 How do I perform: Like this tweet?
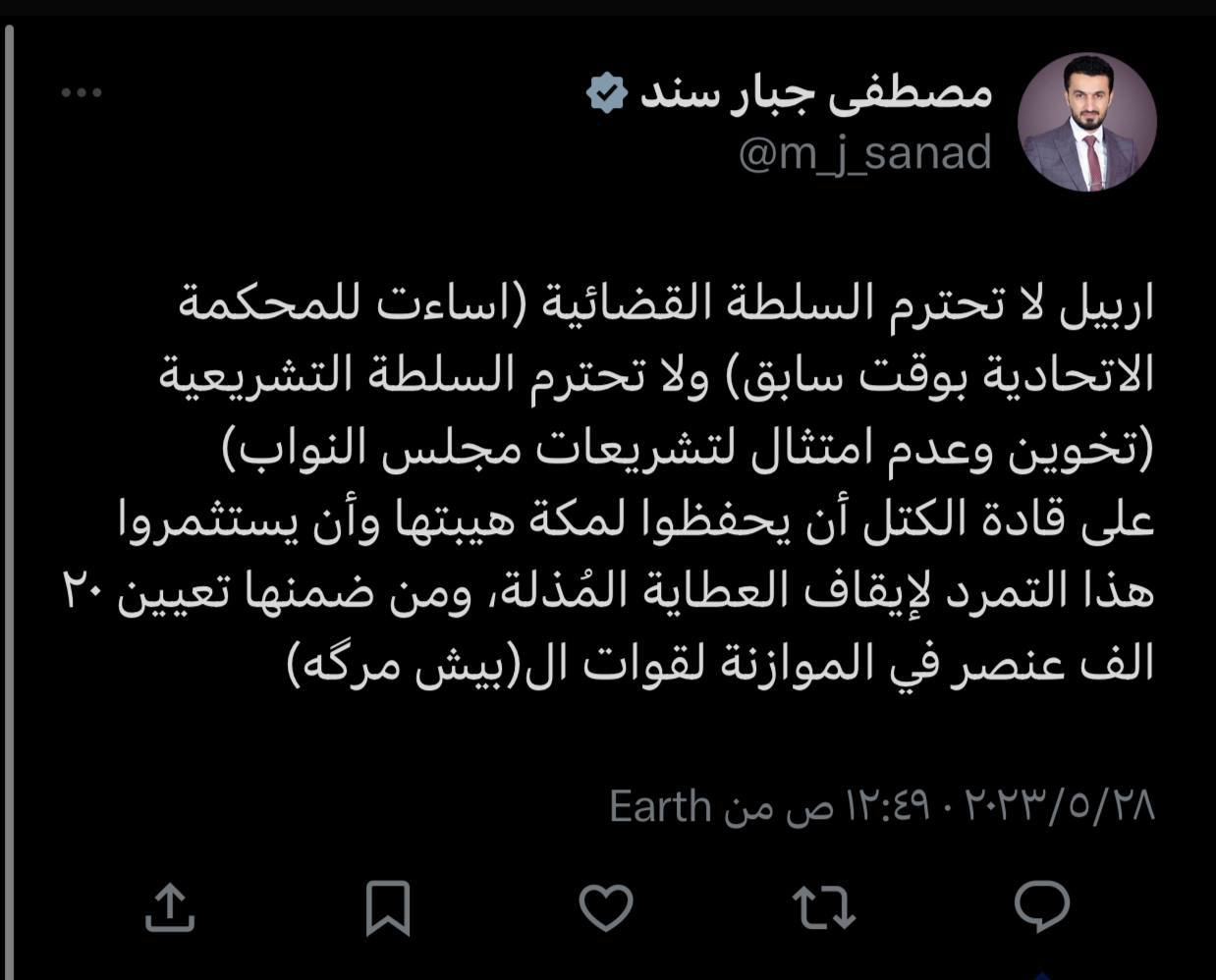pyautogui.click(x=605, y=905)
